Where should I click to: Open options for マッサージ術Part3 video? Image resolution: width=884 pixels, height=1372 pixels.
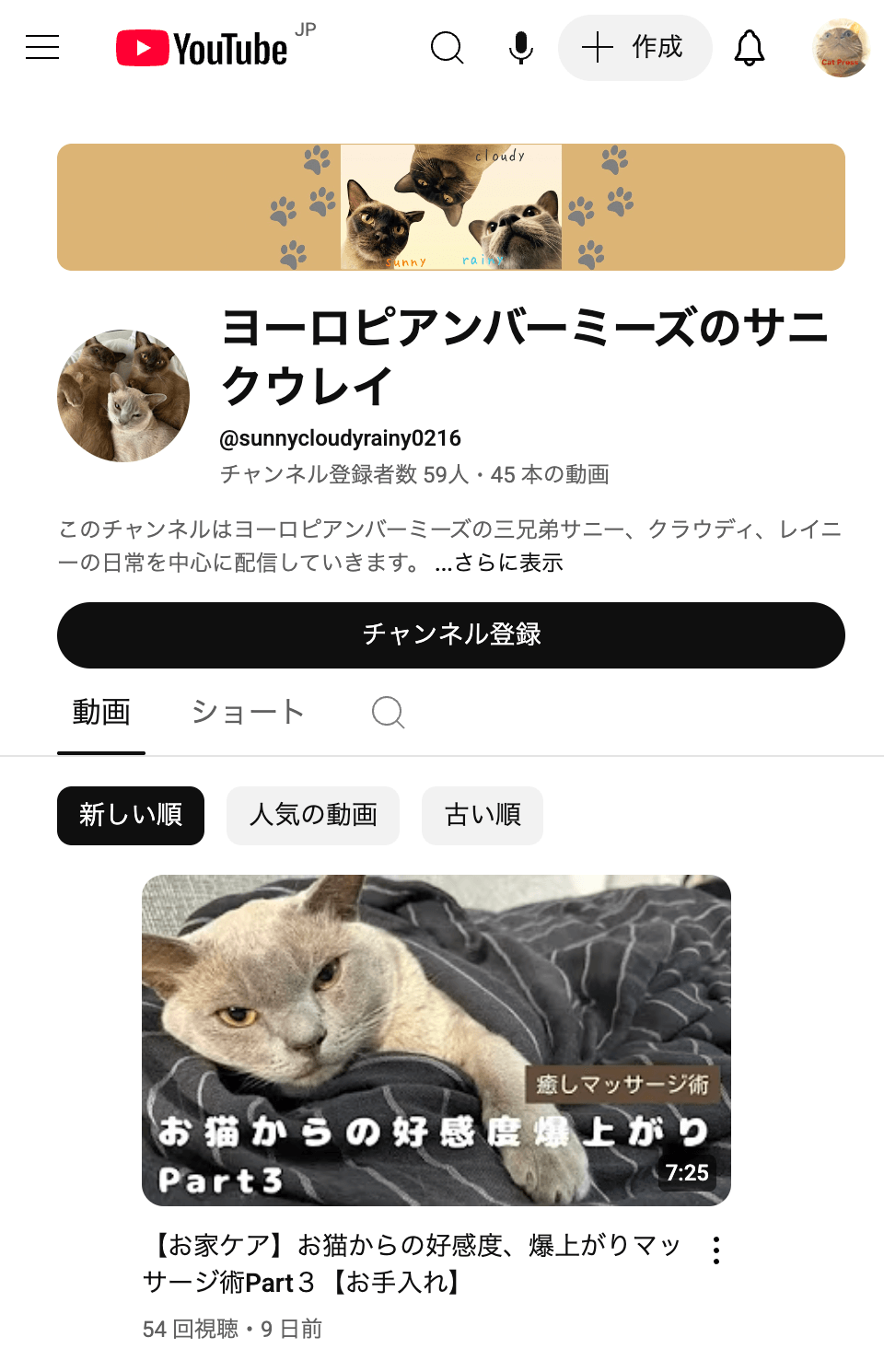pyautogui.click(x=715, y=1250)
